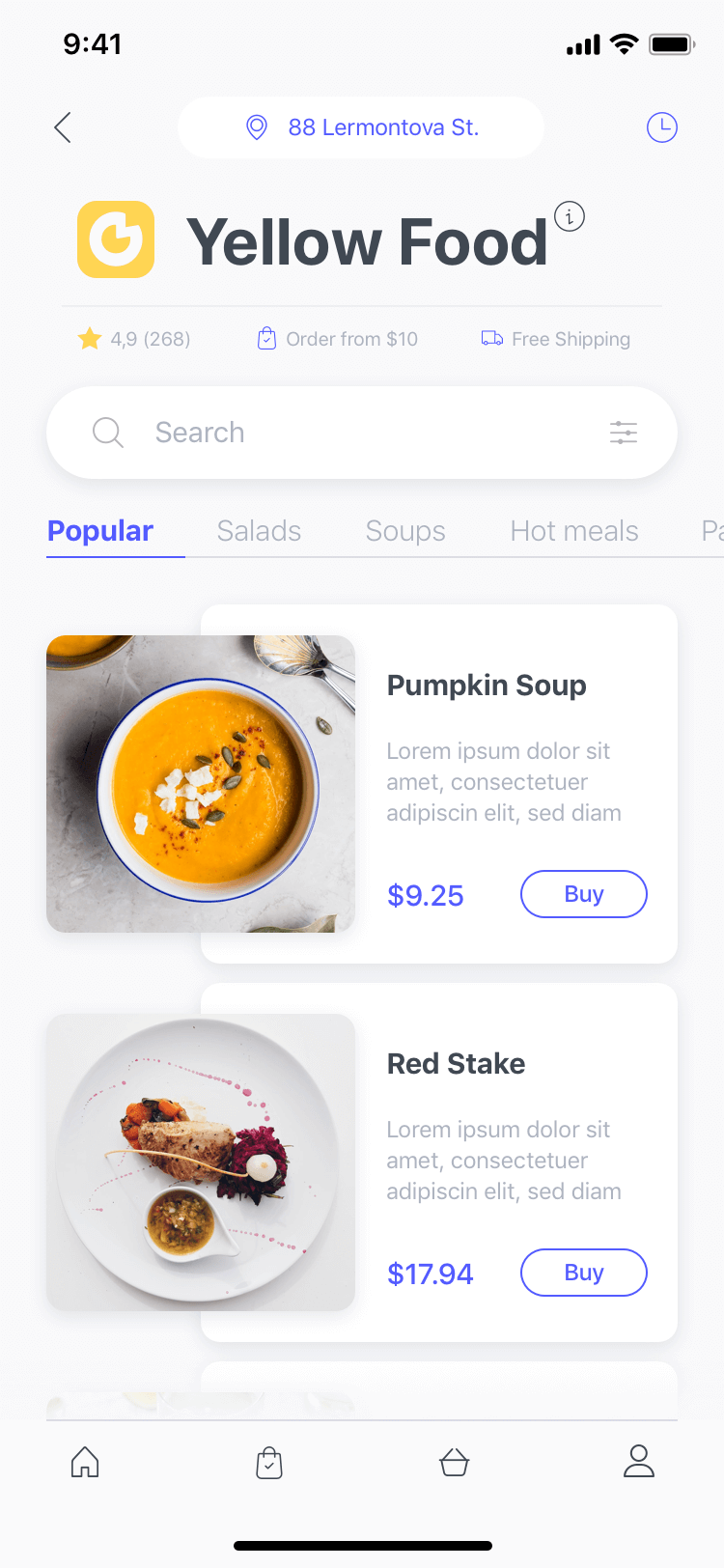Switch to the Soups tab

tap(405, 531)
